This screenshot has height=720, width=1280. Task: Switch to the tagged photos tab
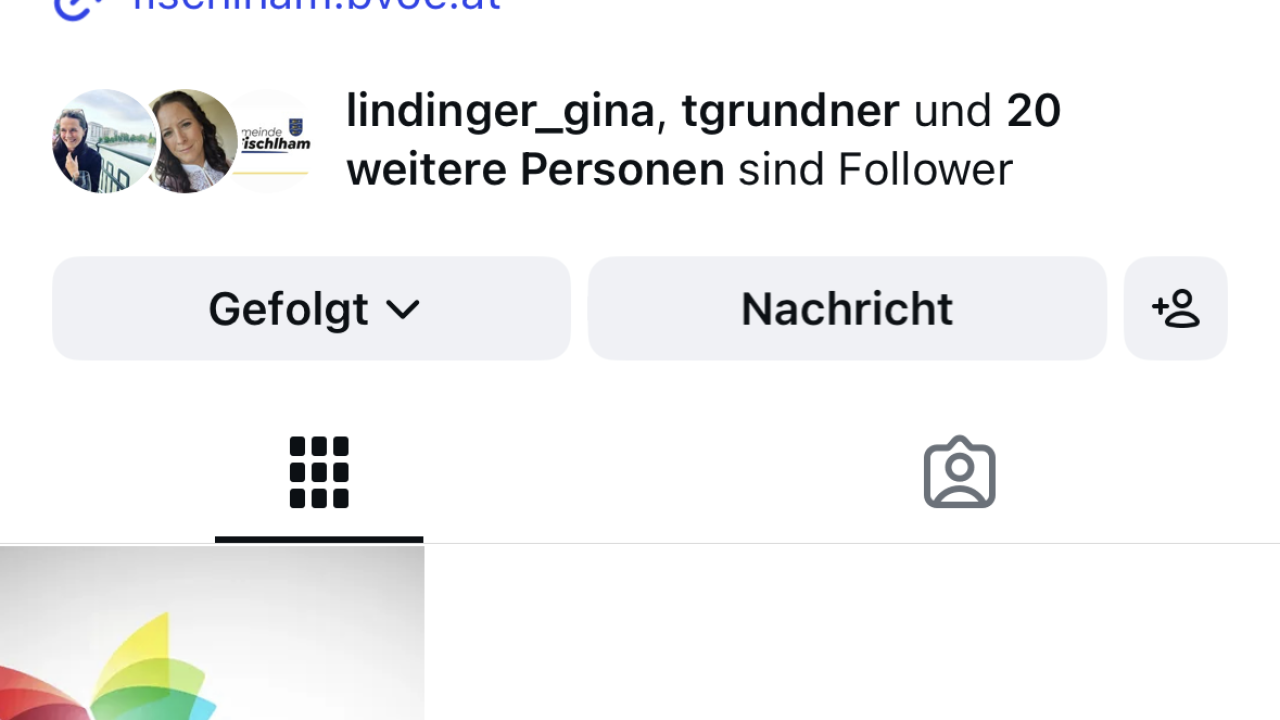pyautogui.click(x=959, y=473)
